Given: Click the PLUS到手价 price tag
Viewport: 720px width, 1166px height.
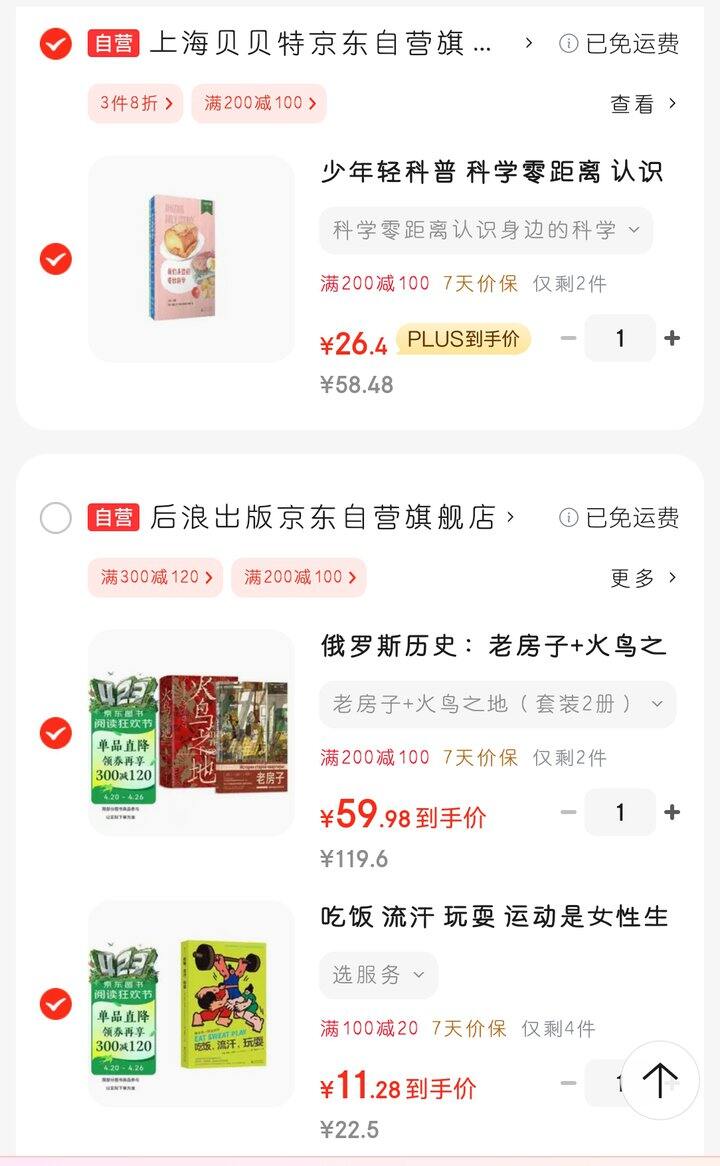Looking at the screenshot, I should pos(464,338).
